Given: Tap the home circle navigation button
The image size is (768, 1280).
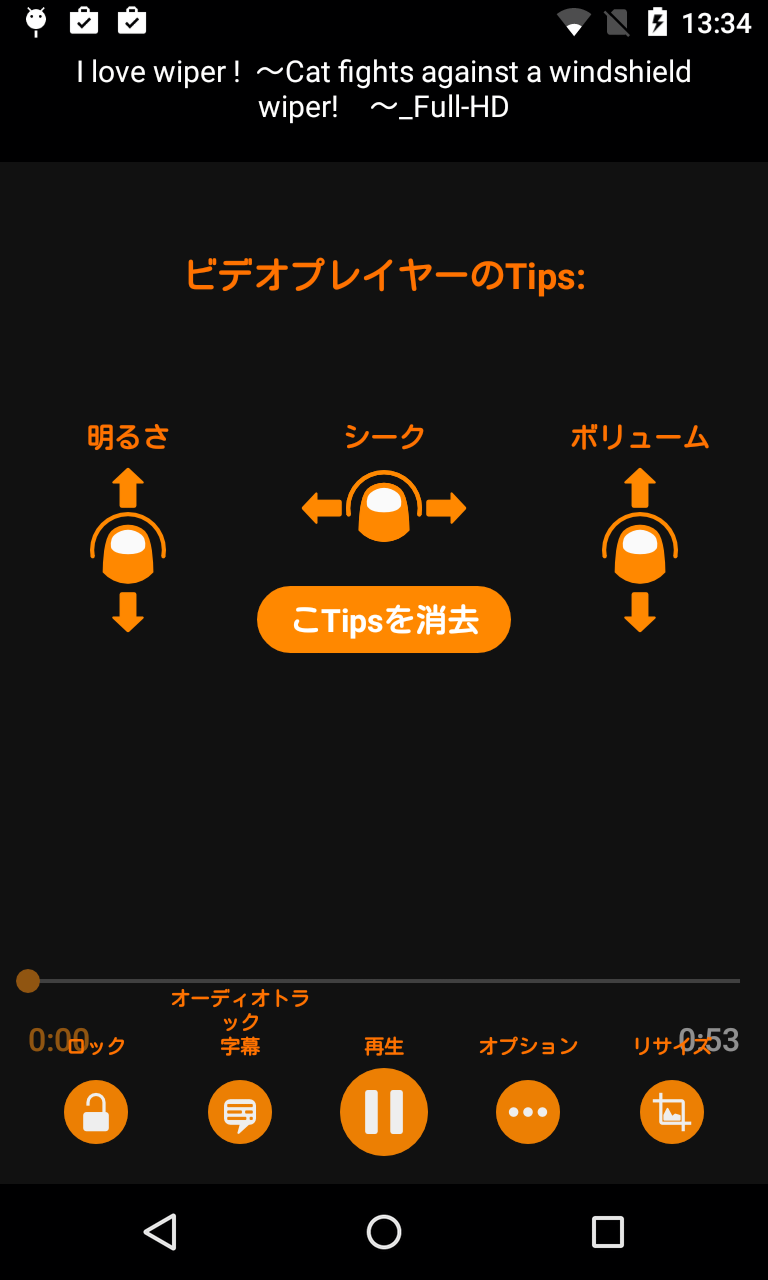Looking at the screenshot, I should pos(384,1232).
